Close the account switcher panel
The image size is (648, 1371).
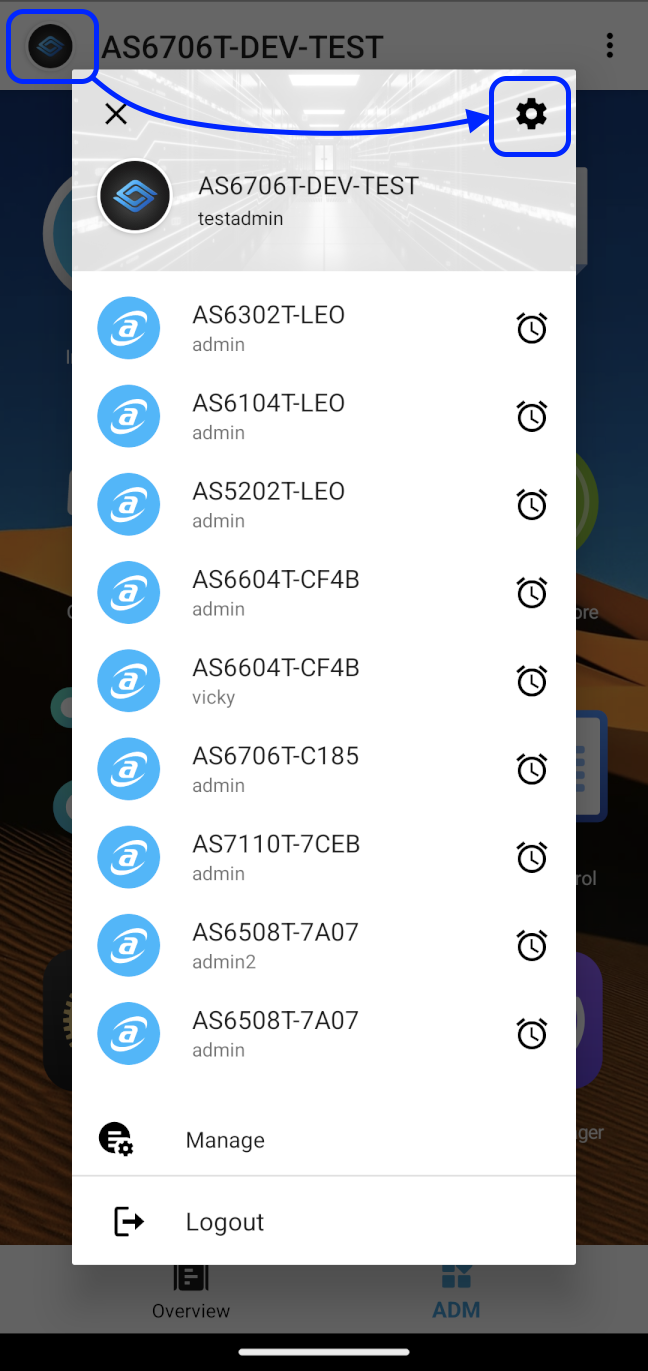[x=116, y=114]
